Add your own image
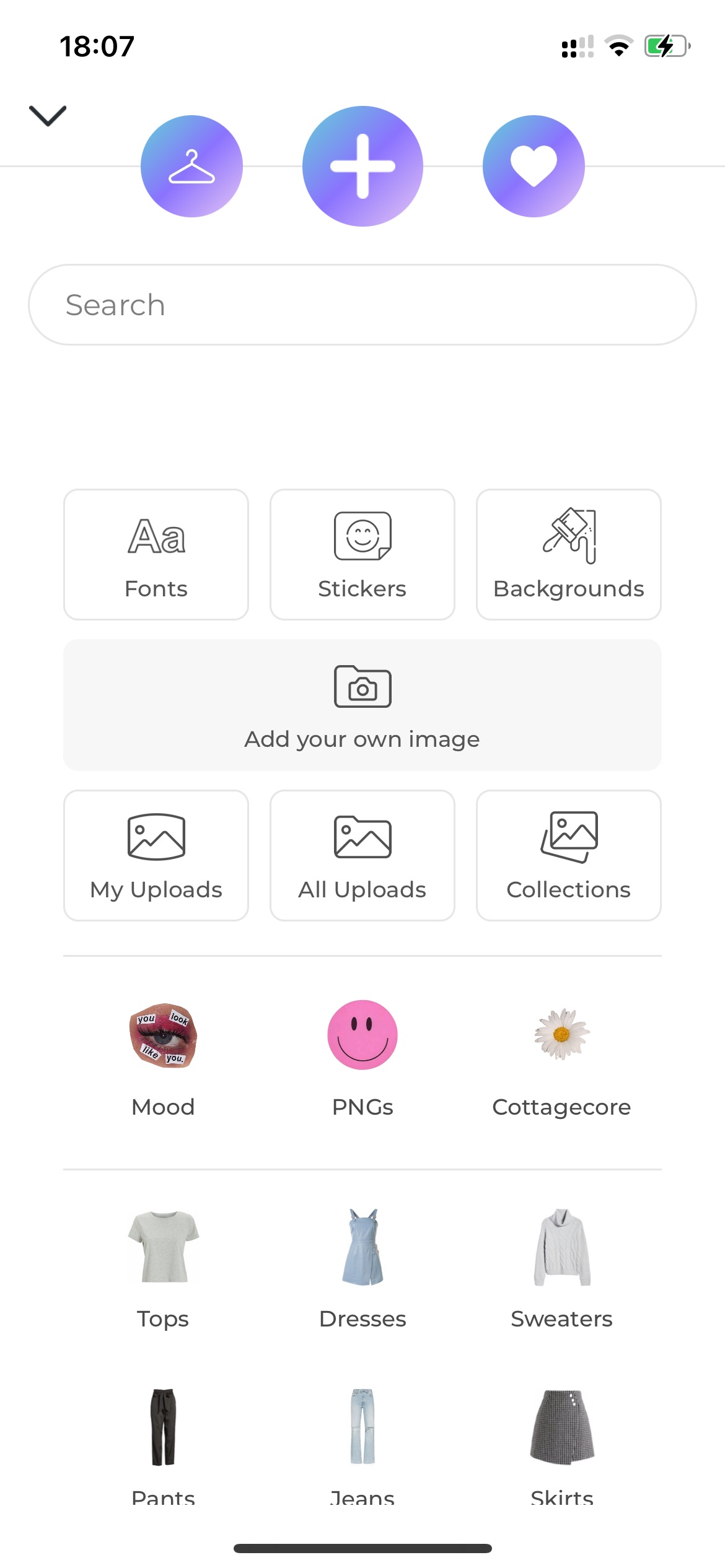 coord(362,705)
